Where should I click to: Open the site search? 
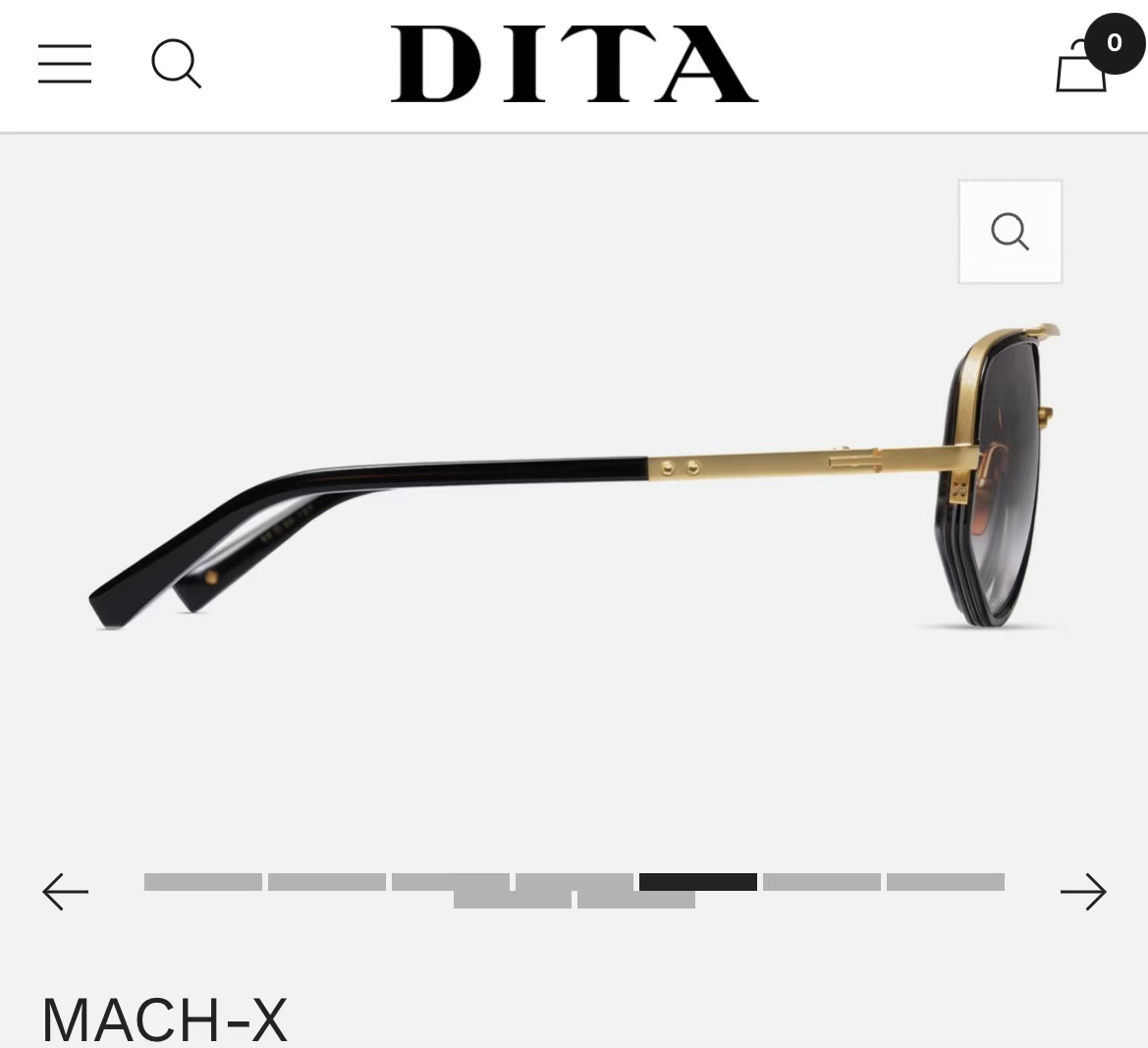click(x=176, y=64)
